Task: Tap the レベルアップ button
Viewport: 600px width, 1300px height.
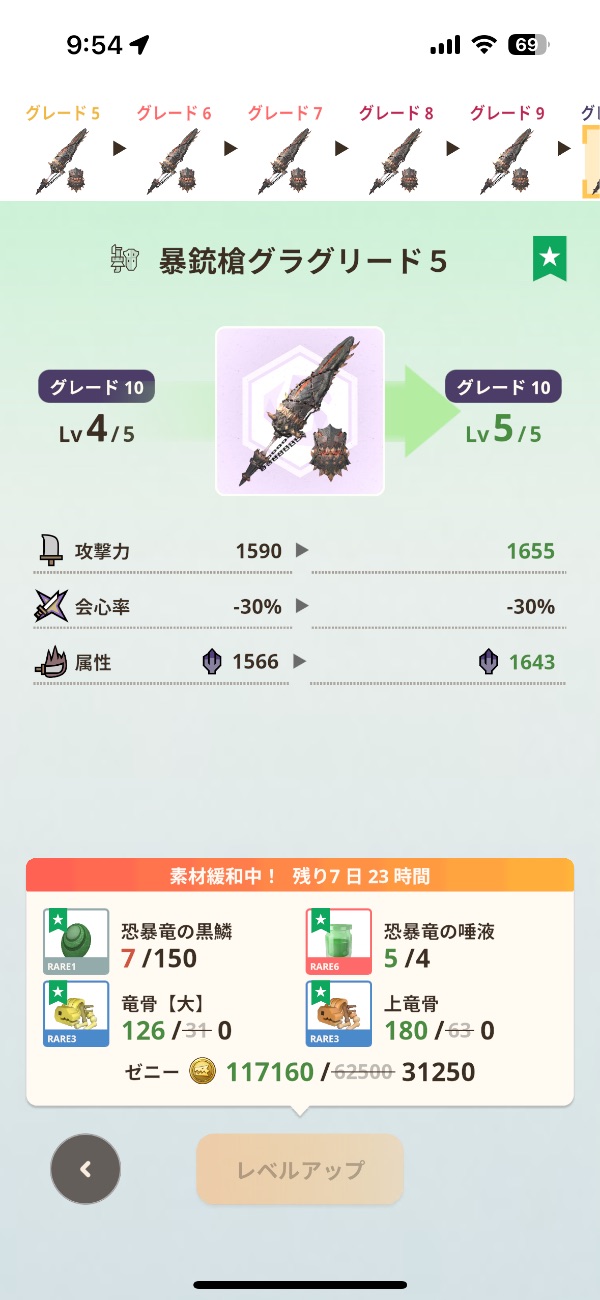Action: [x=300, y=1169]
